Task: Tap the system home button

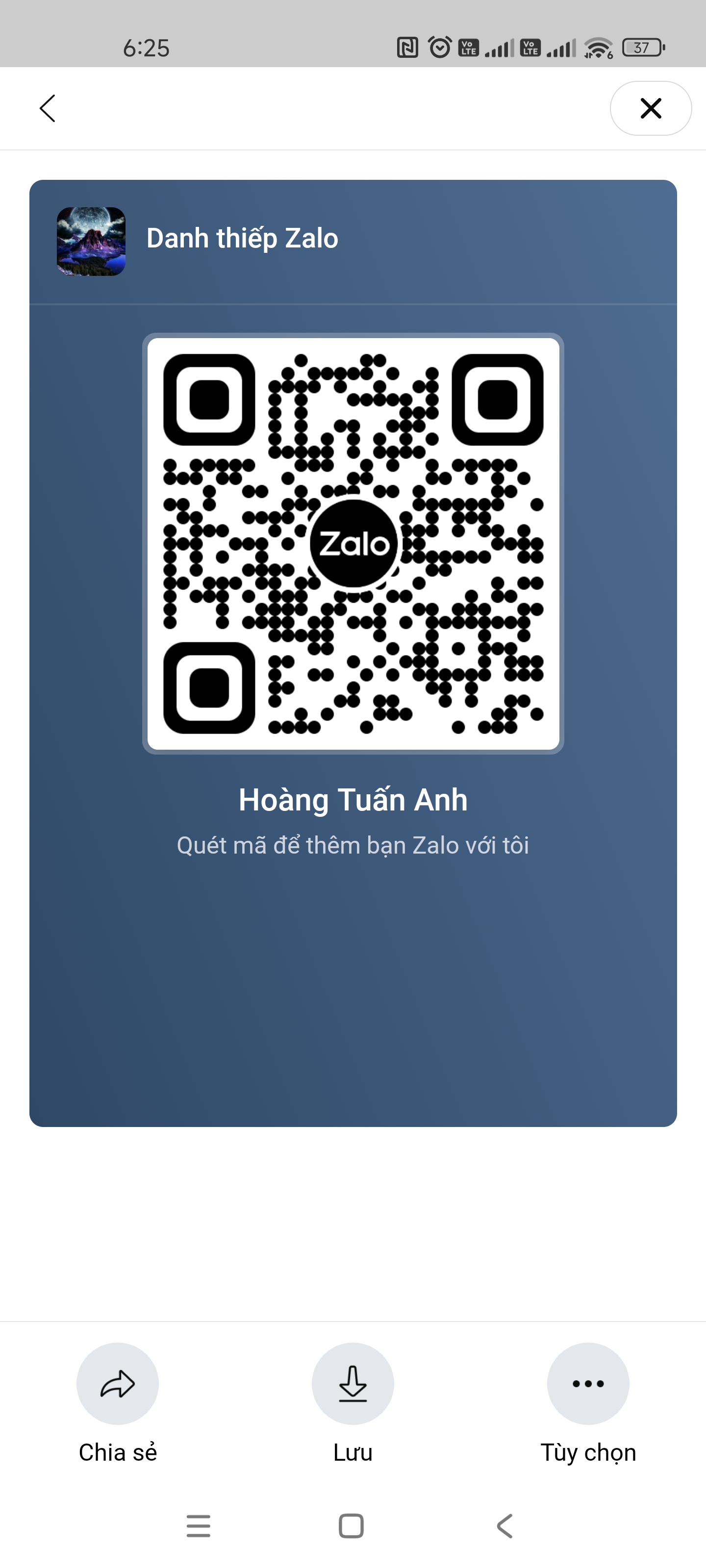Action: 352,1525
